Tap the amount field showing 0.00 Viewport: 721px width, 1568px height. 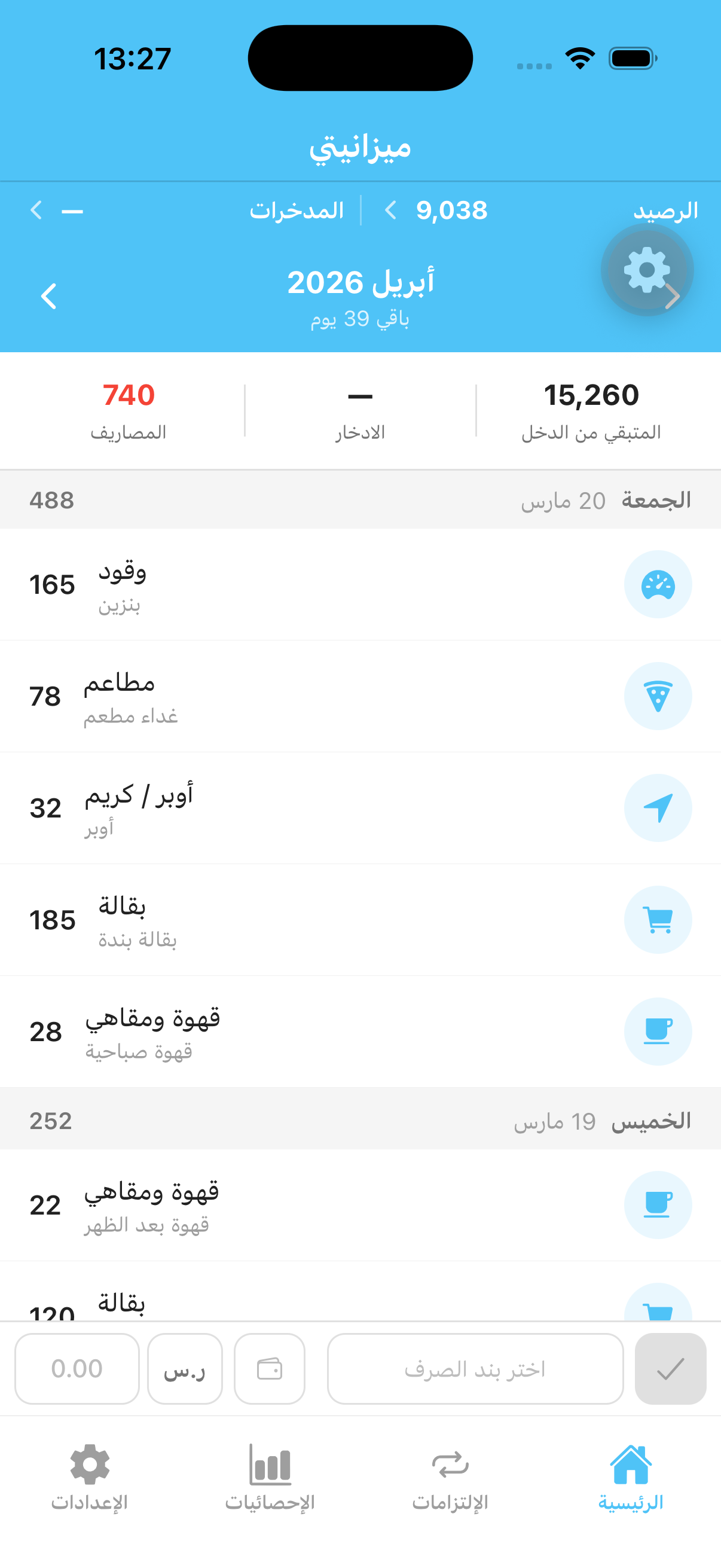pos(77,1369)
